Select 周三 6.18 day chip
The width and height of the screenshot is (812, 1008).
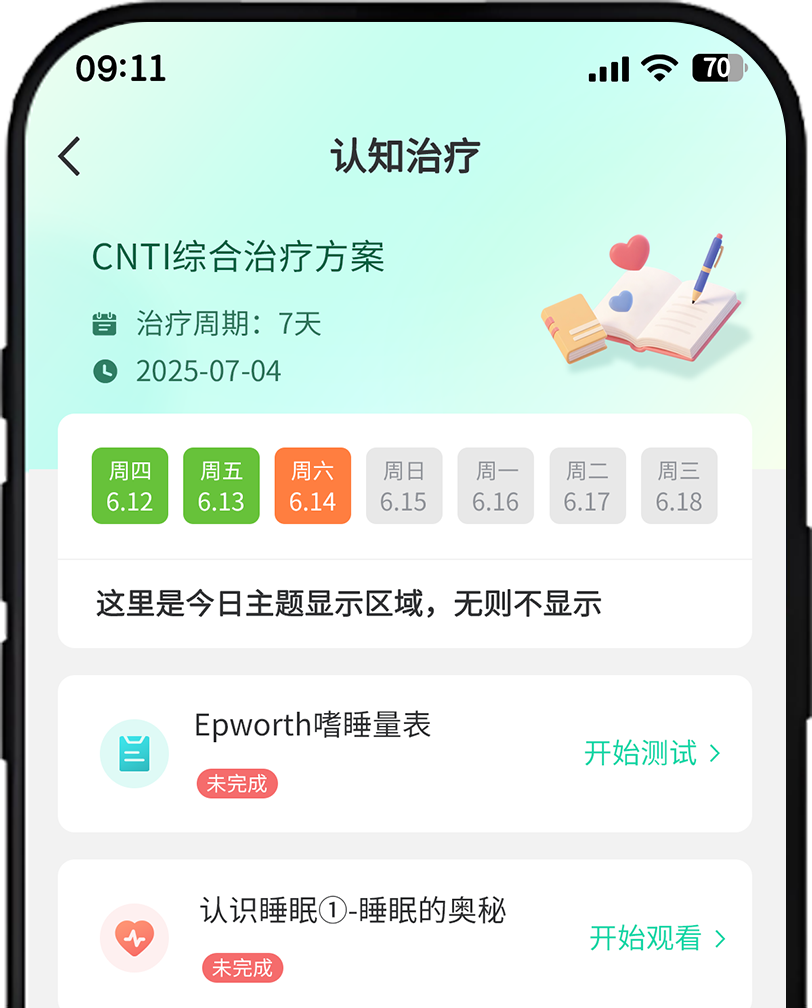point(679,486)
